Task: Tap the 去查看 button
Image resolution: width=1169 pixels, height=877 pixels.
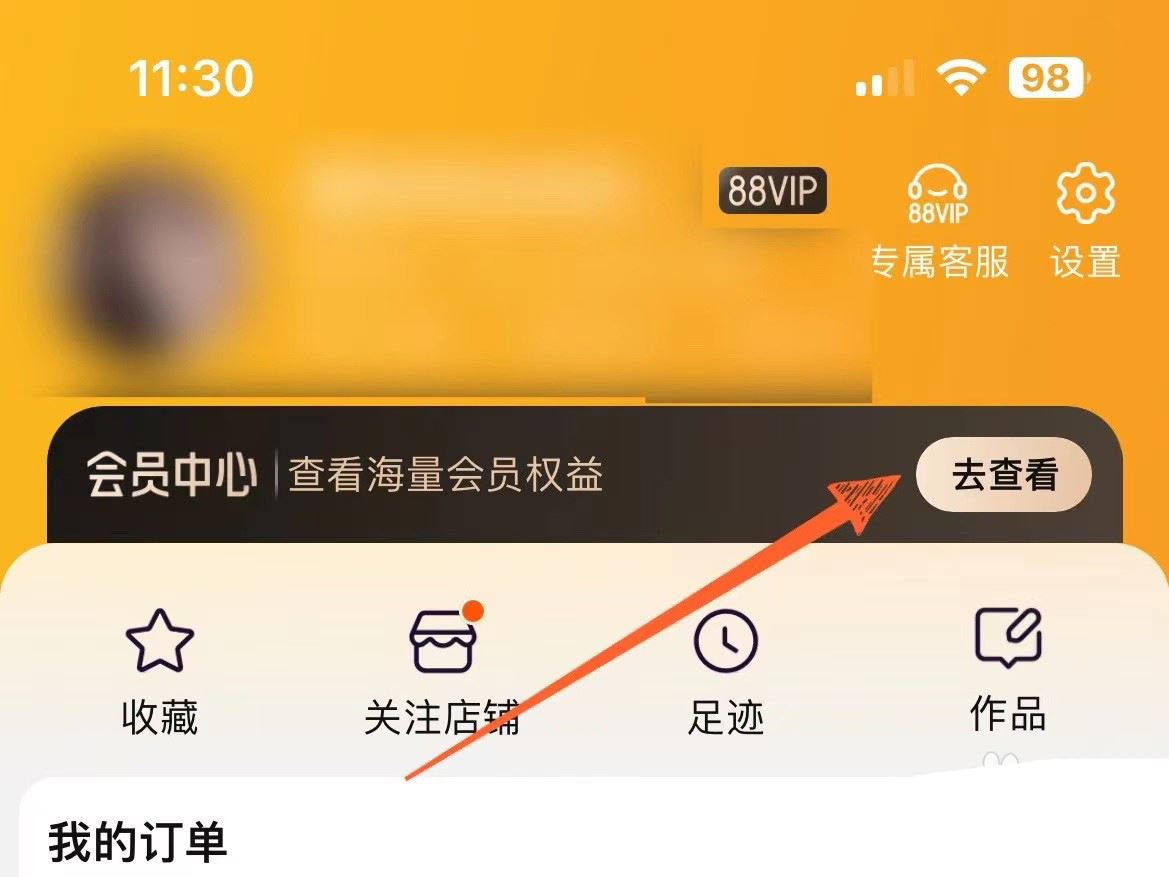Action: pos(1004,475)
